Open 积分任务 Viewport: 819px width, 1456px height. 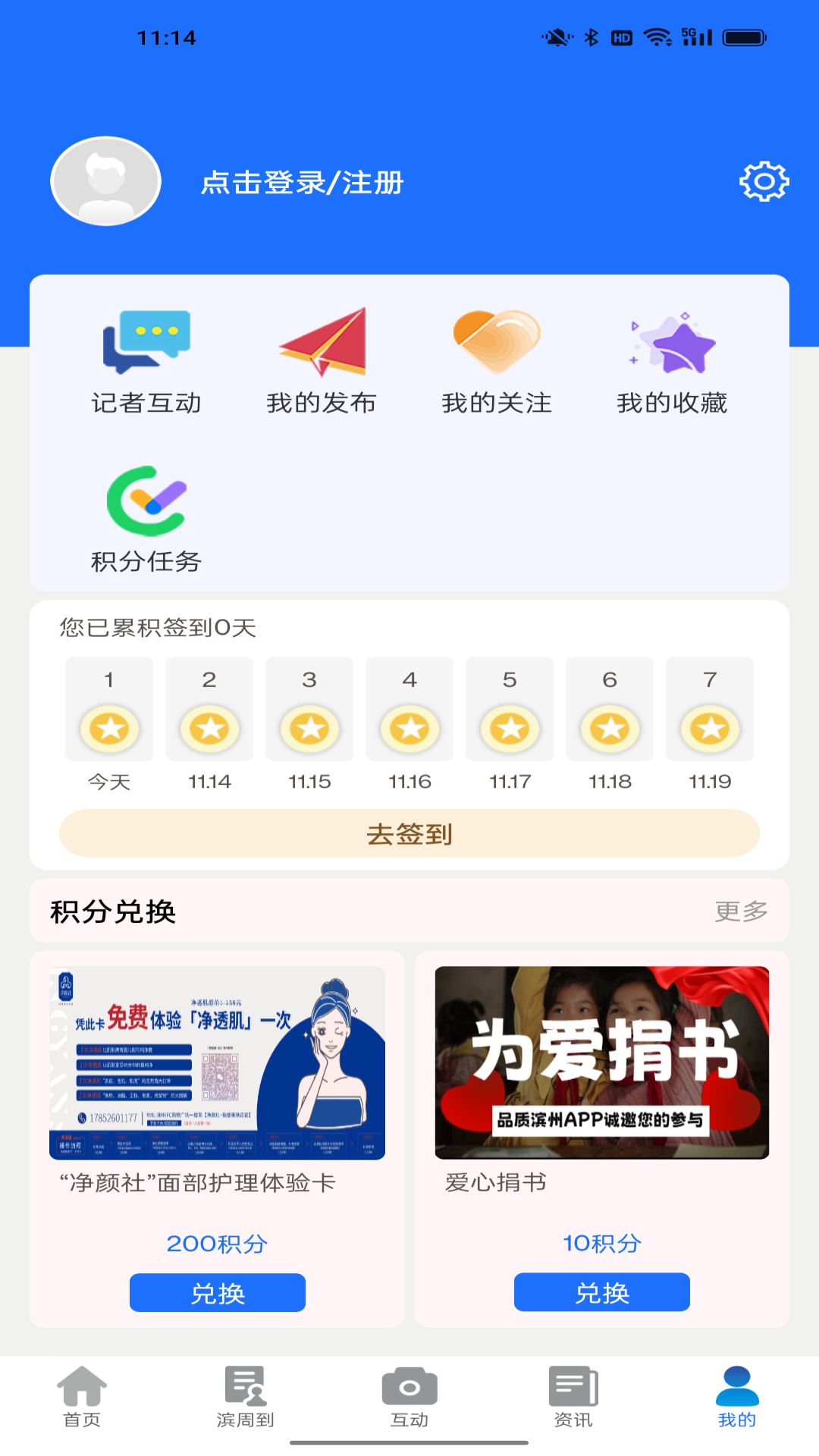point(146,520)
